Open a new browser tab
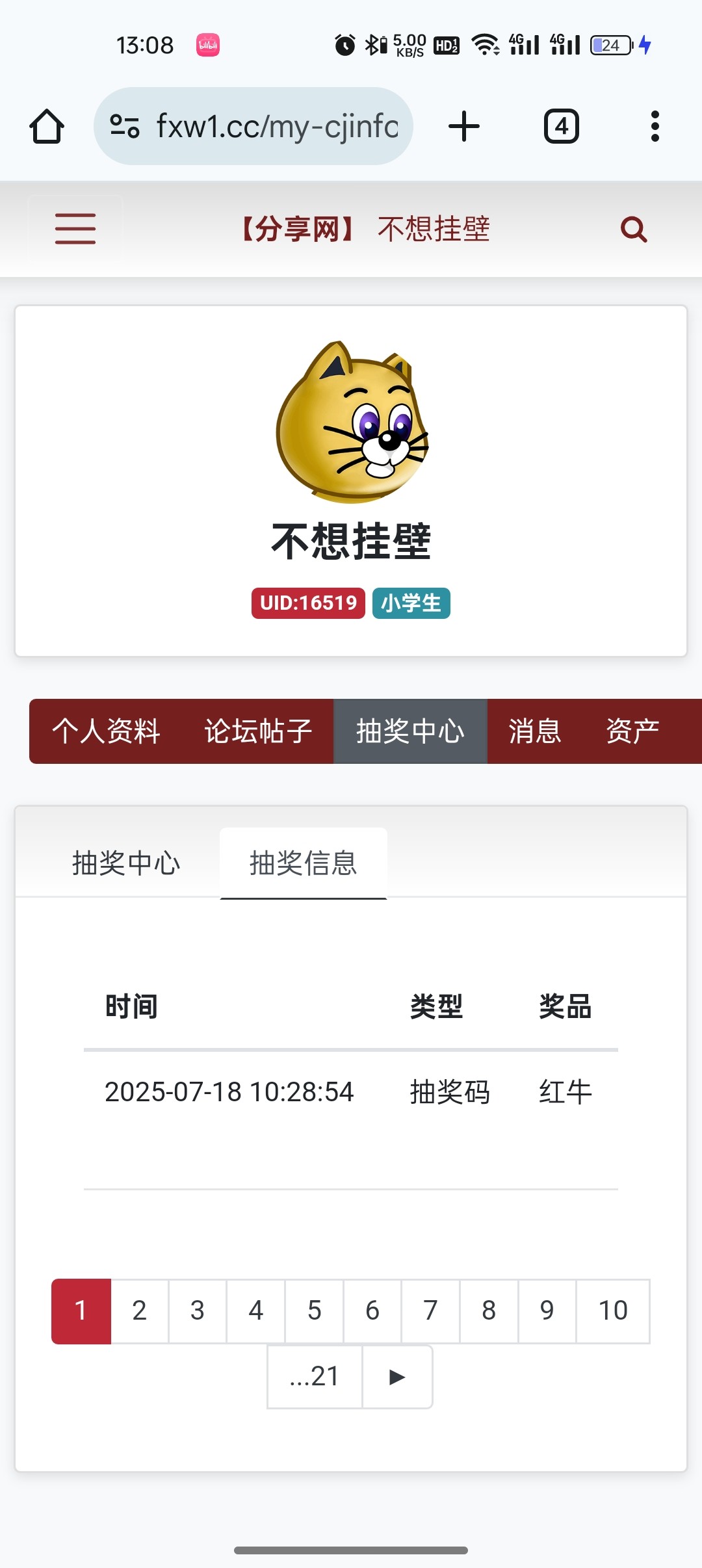 tap(464, 126)
